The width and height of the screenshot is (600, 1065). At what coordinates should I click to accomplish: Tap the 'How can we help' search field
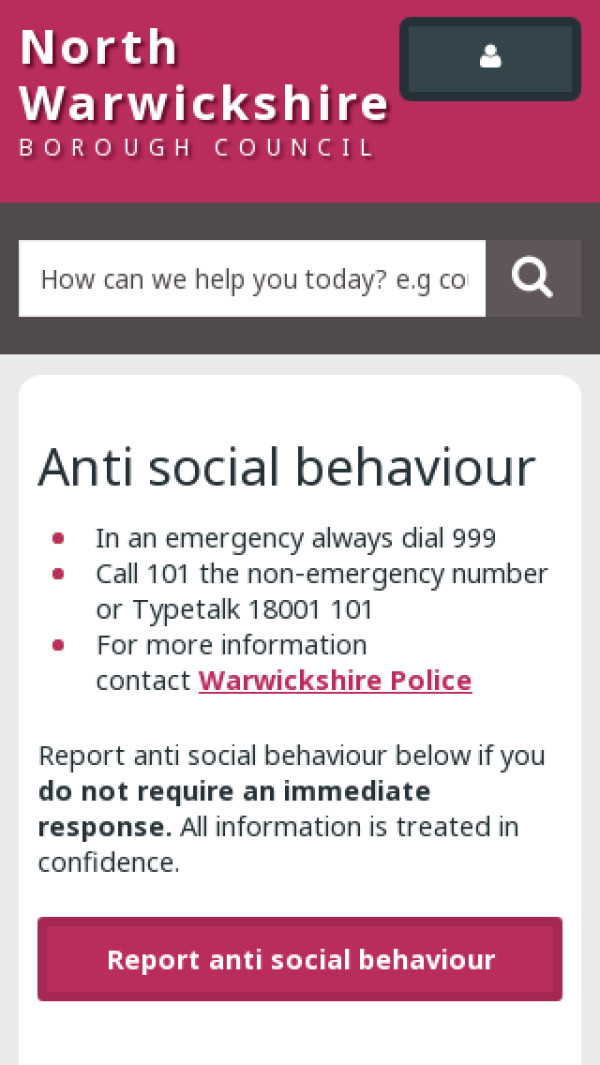(252, 279)
